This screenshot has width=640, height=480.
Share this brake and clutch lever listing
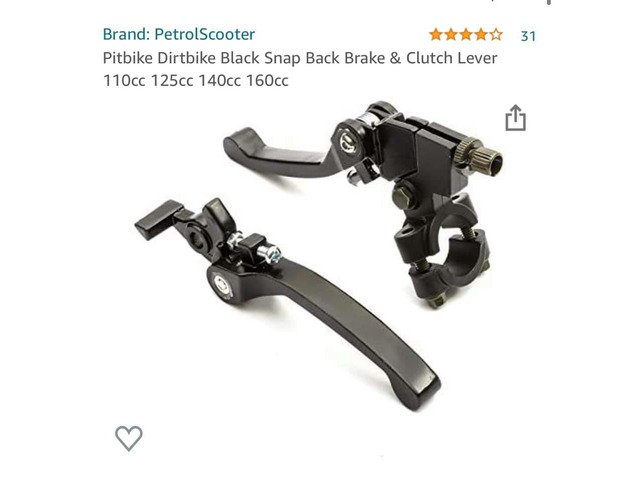click(515, 120)
